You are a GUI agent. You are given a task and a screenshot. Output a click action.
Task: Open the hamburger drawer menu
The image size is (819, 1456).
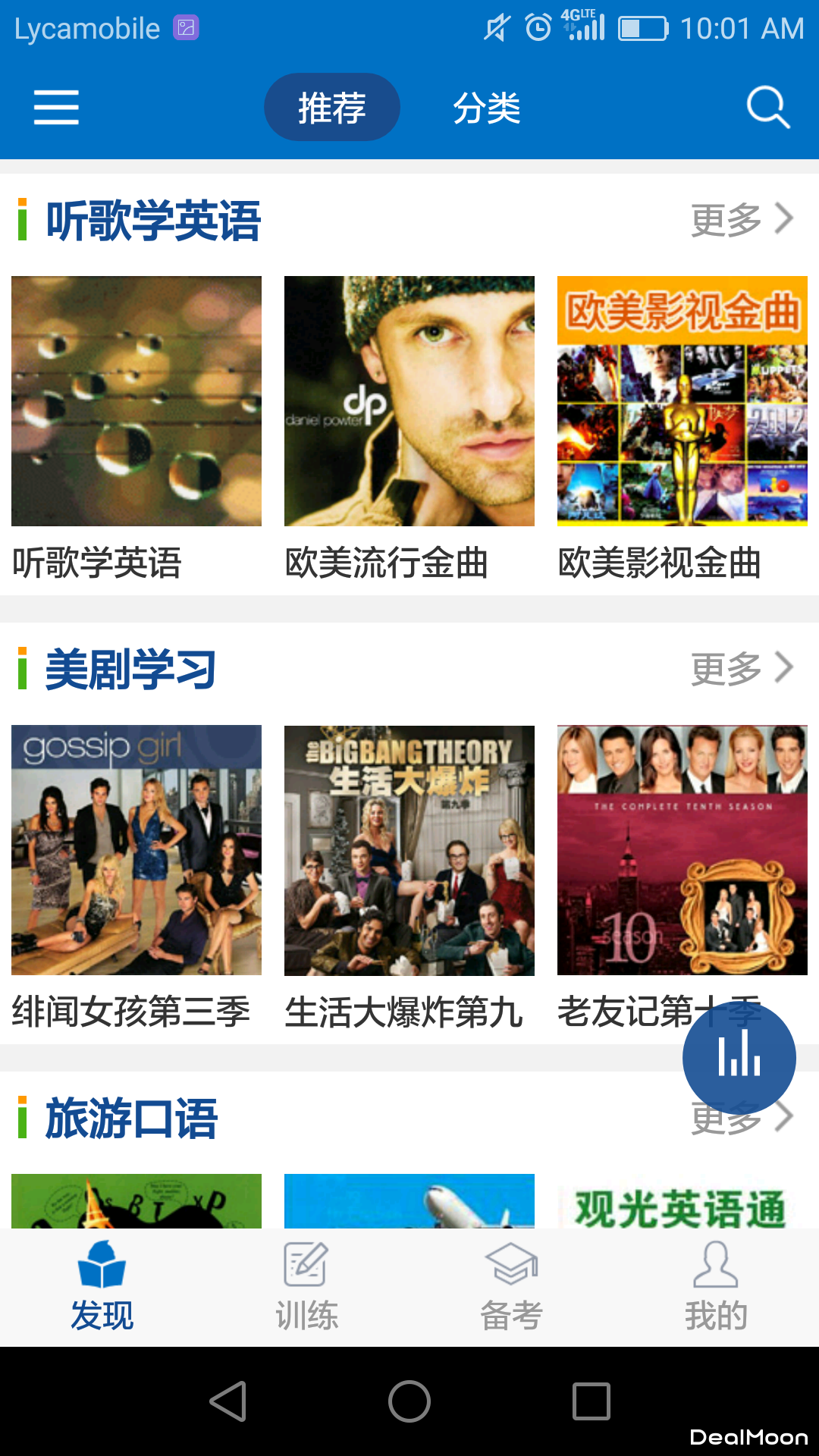pos(56,107)
